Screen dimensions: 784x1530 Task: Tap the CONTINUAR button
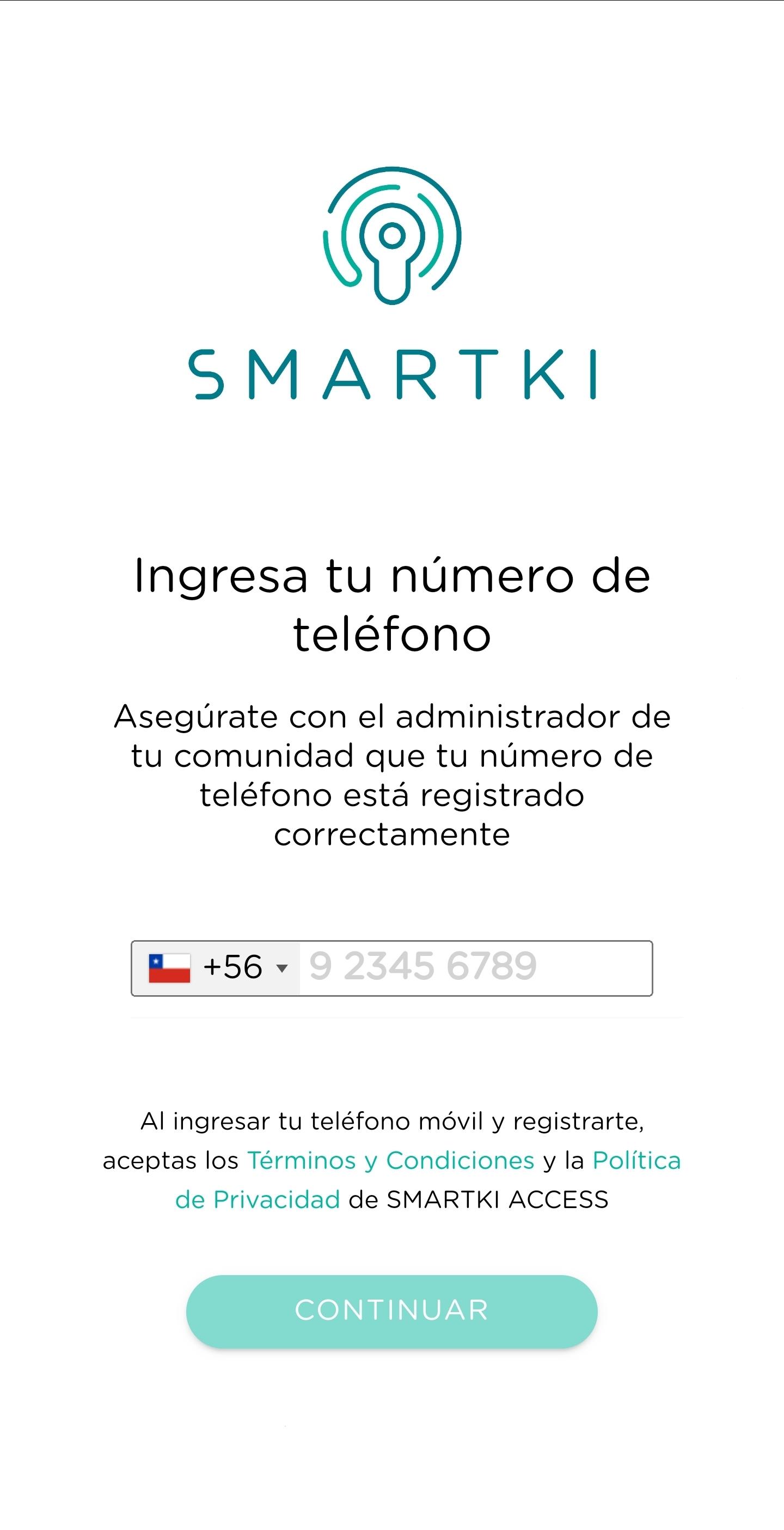(391, 1312)
